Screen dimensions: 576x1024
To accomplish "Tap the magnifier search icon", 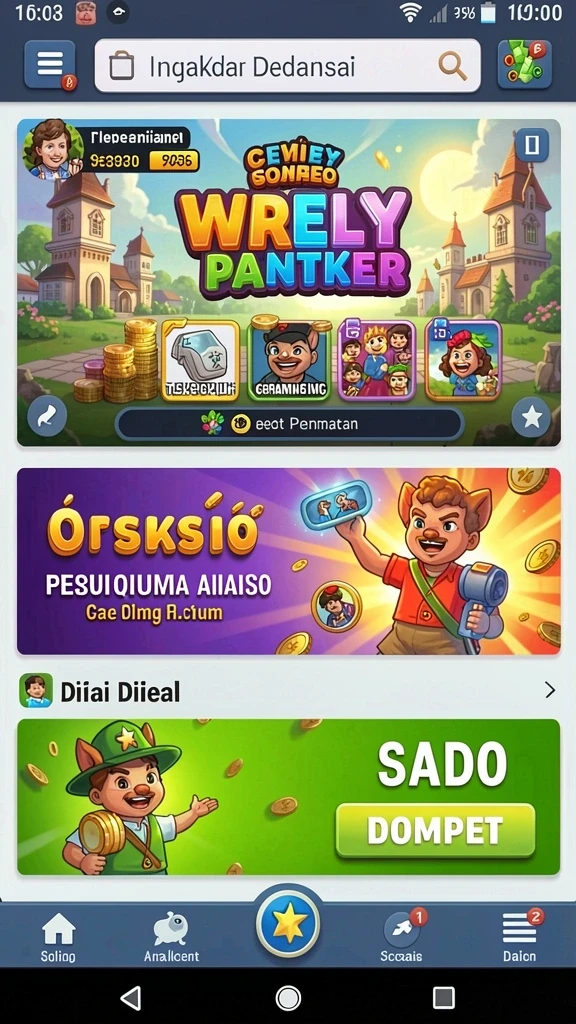I will [x=452, y=66].
